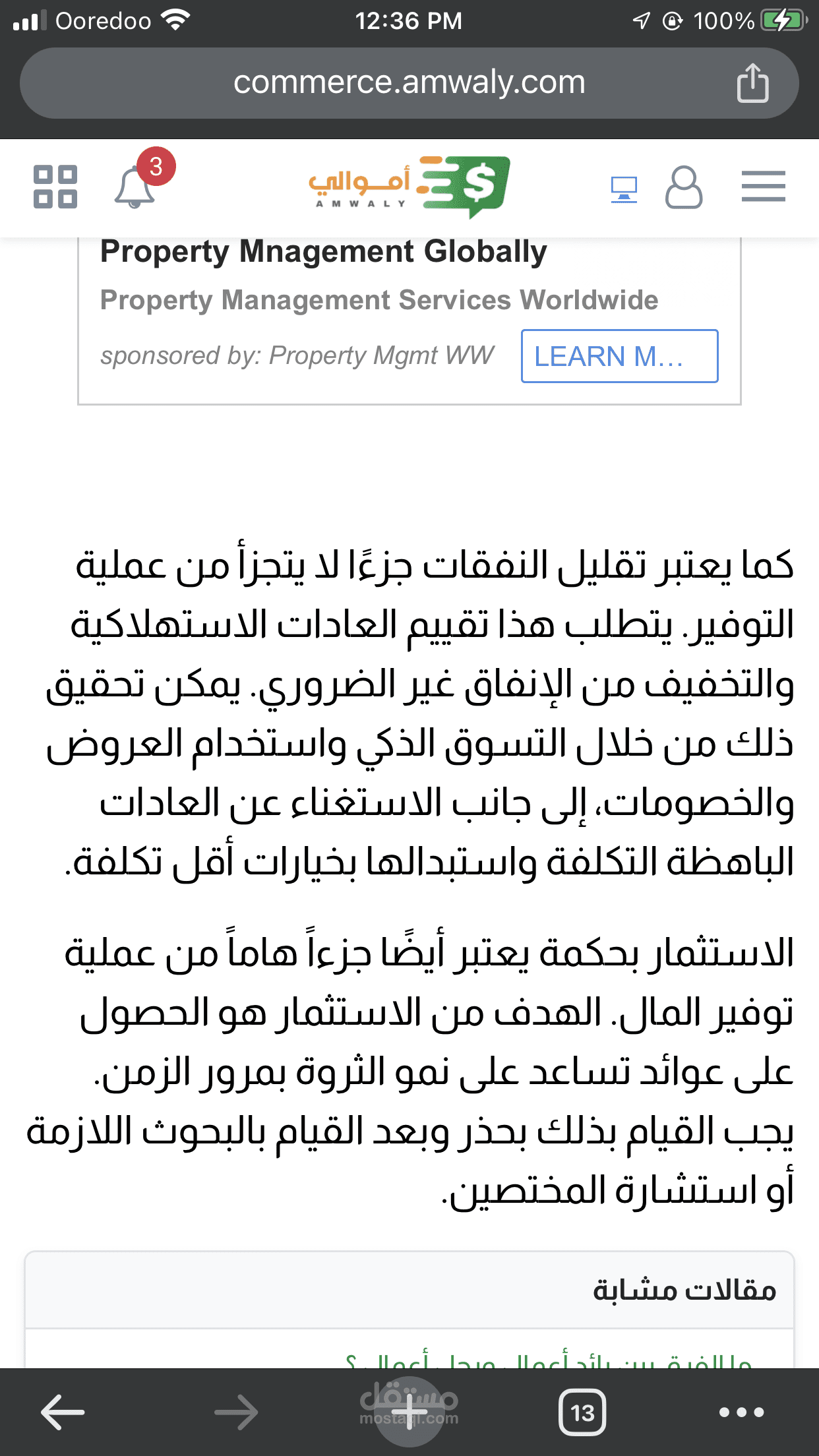Open a new browser tab
Viewport: 819px width, 1456px height.
(409, 1412)
